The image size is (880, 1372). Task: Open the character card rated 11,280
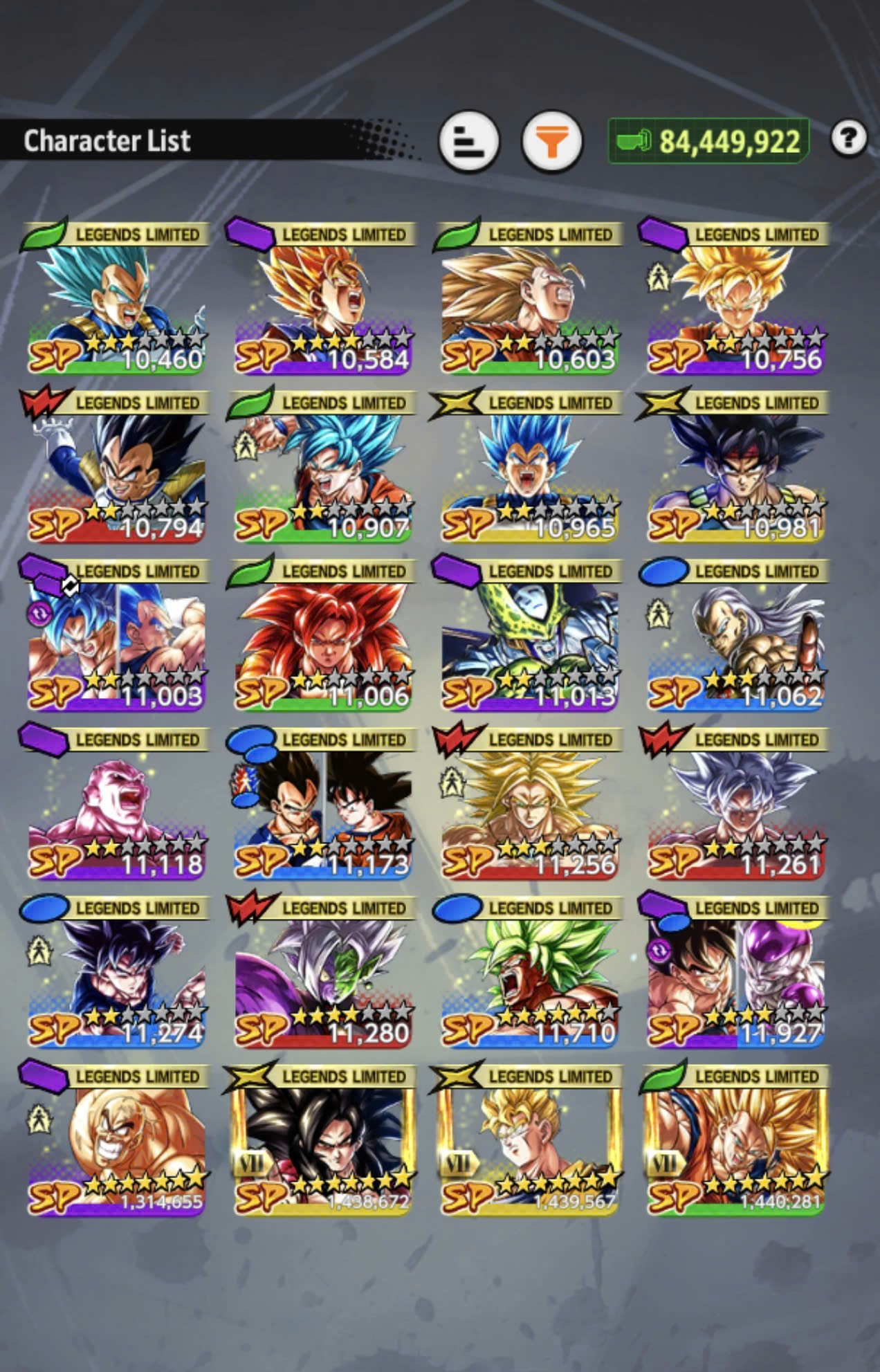[x=322, y=971]
